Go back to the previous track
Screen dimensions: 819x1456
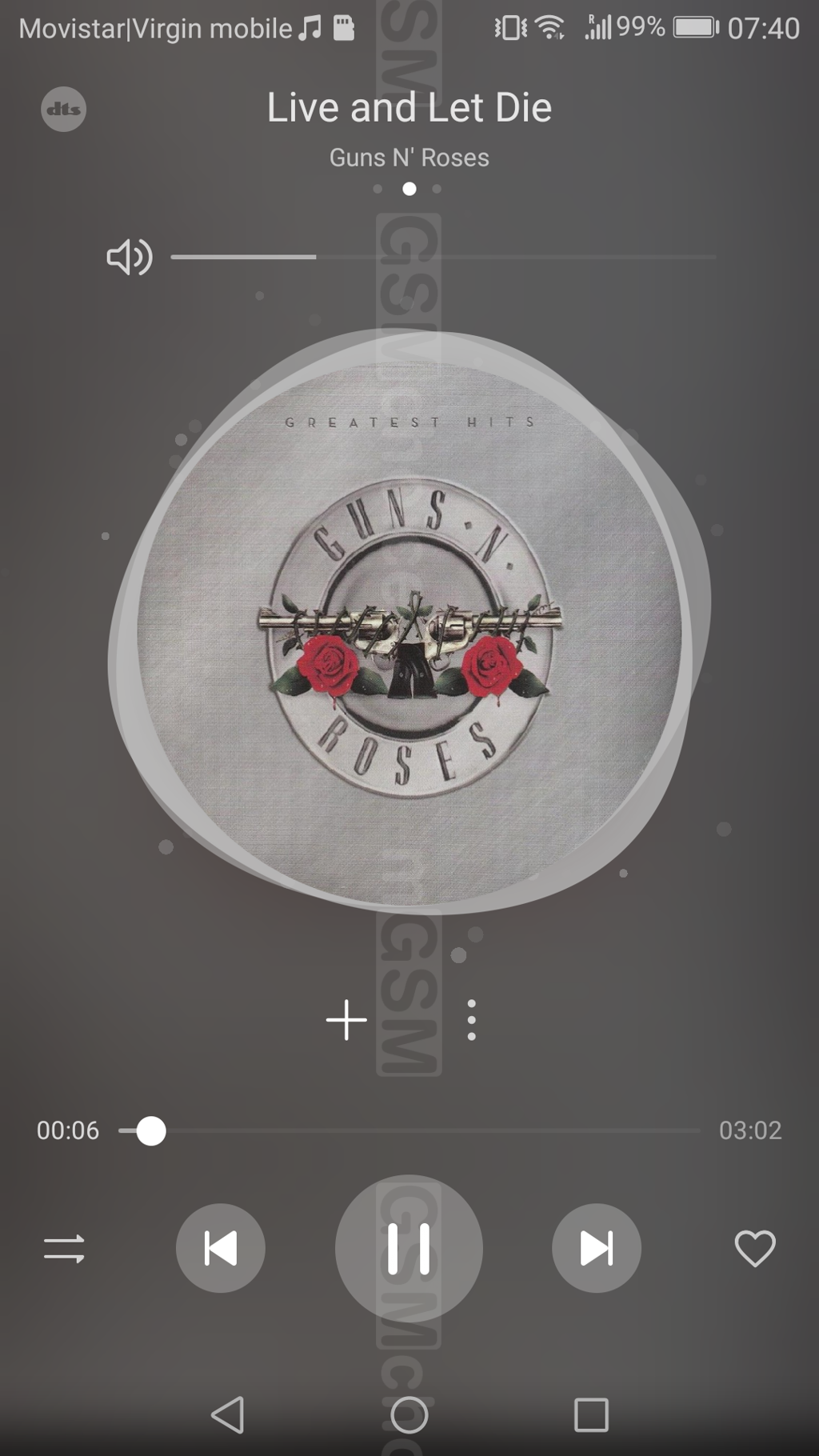(221, 1248)
